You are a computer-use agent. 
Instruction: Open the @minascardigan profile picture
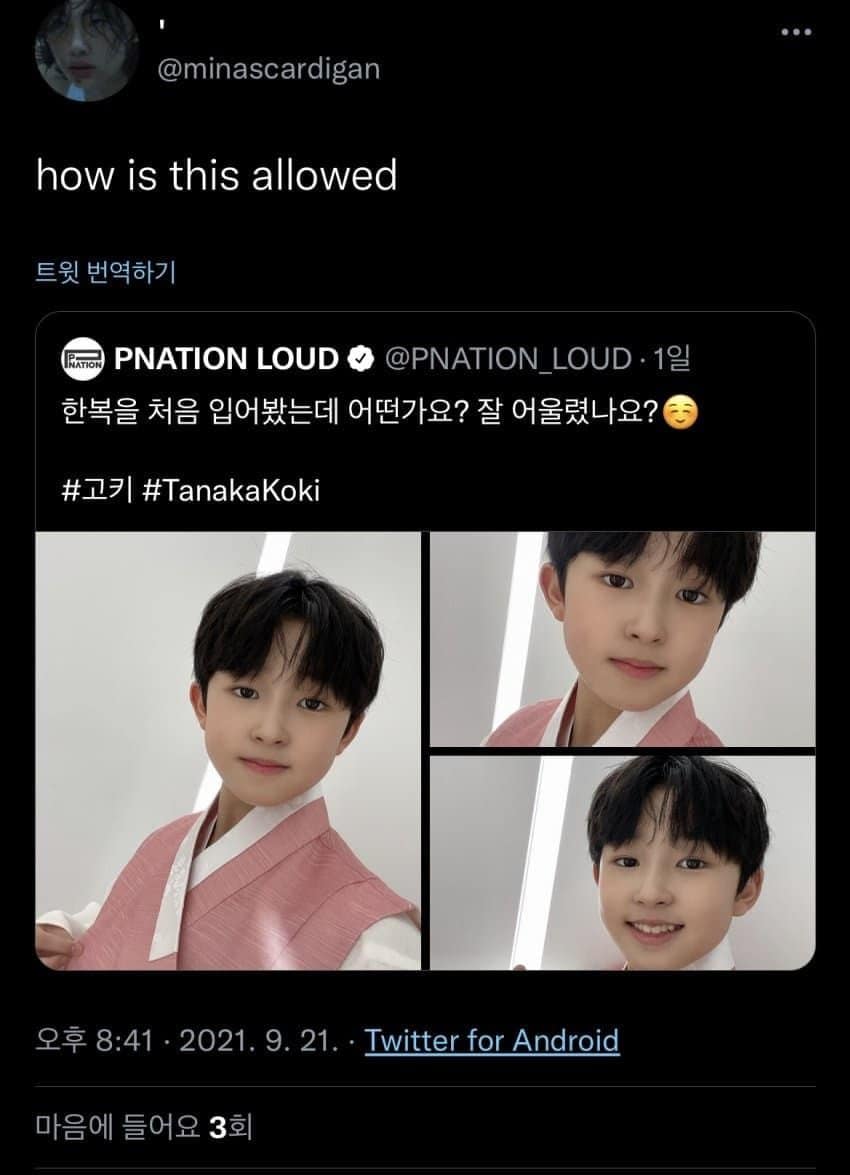[86, 50]
